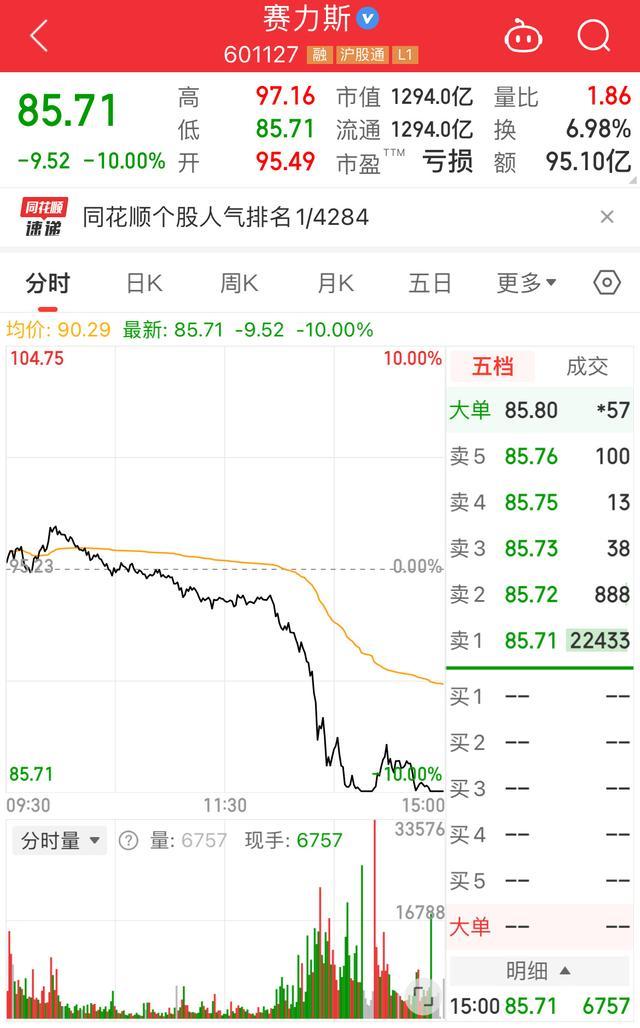
Task: Show help for the volume indicator
Action: [128, 841]
